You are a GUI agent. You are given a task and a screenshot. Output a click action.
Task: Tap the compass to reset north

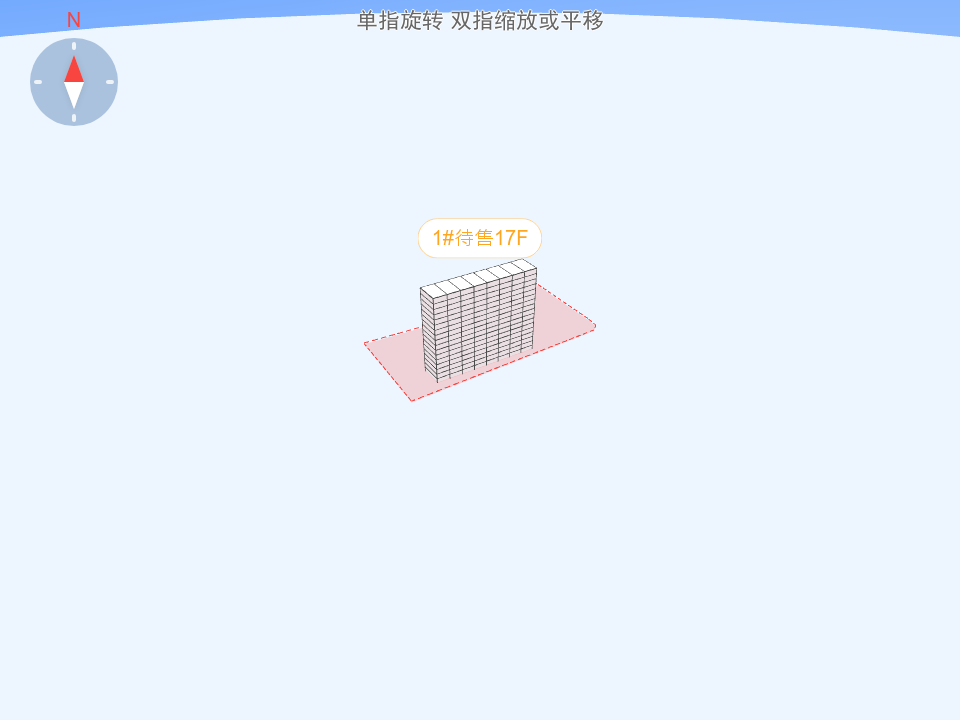coord(74,82)
